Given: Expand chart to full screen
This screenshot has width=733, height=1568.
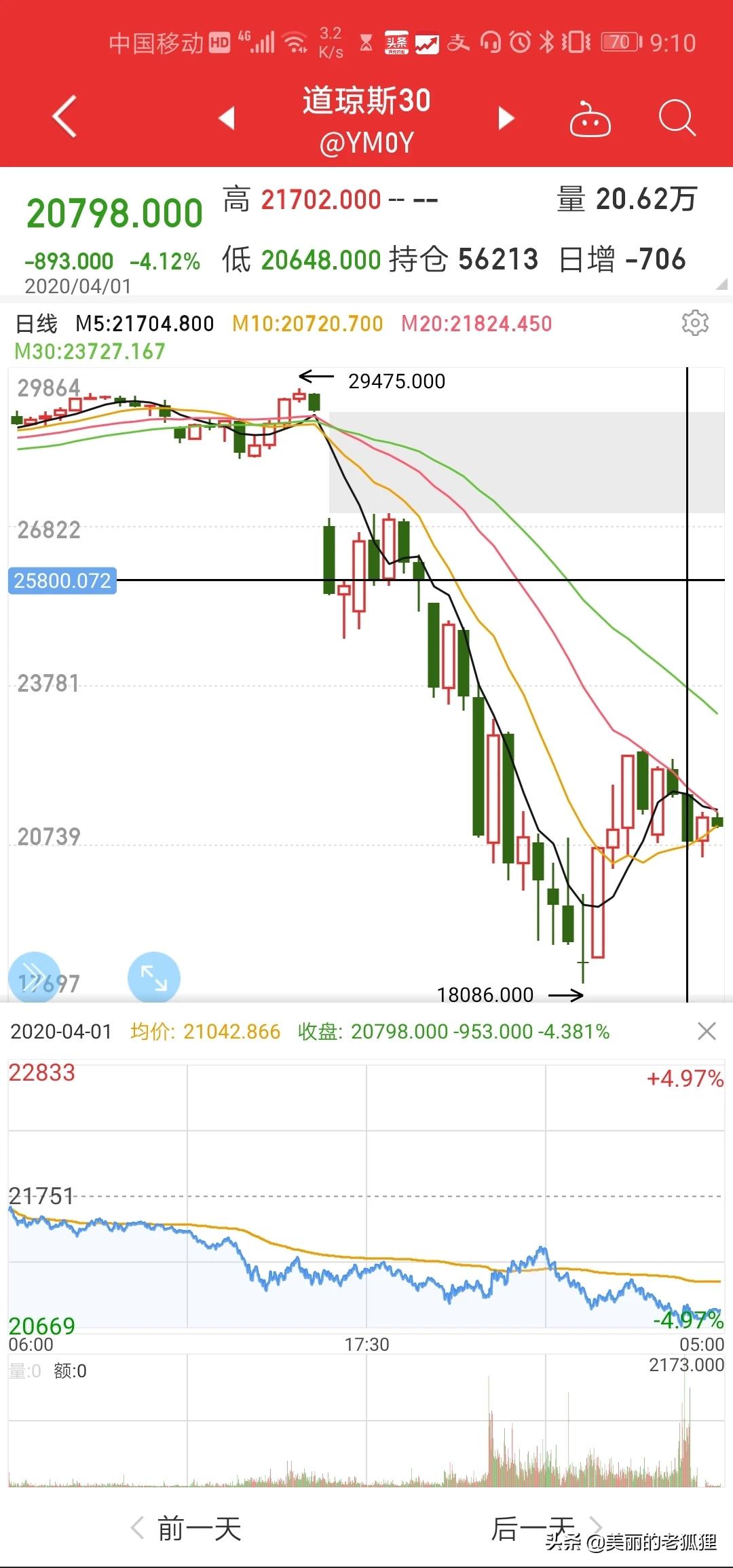Looking at the screenshot, I should click(x=154, y=977).
